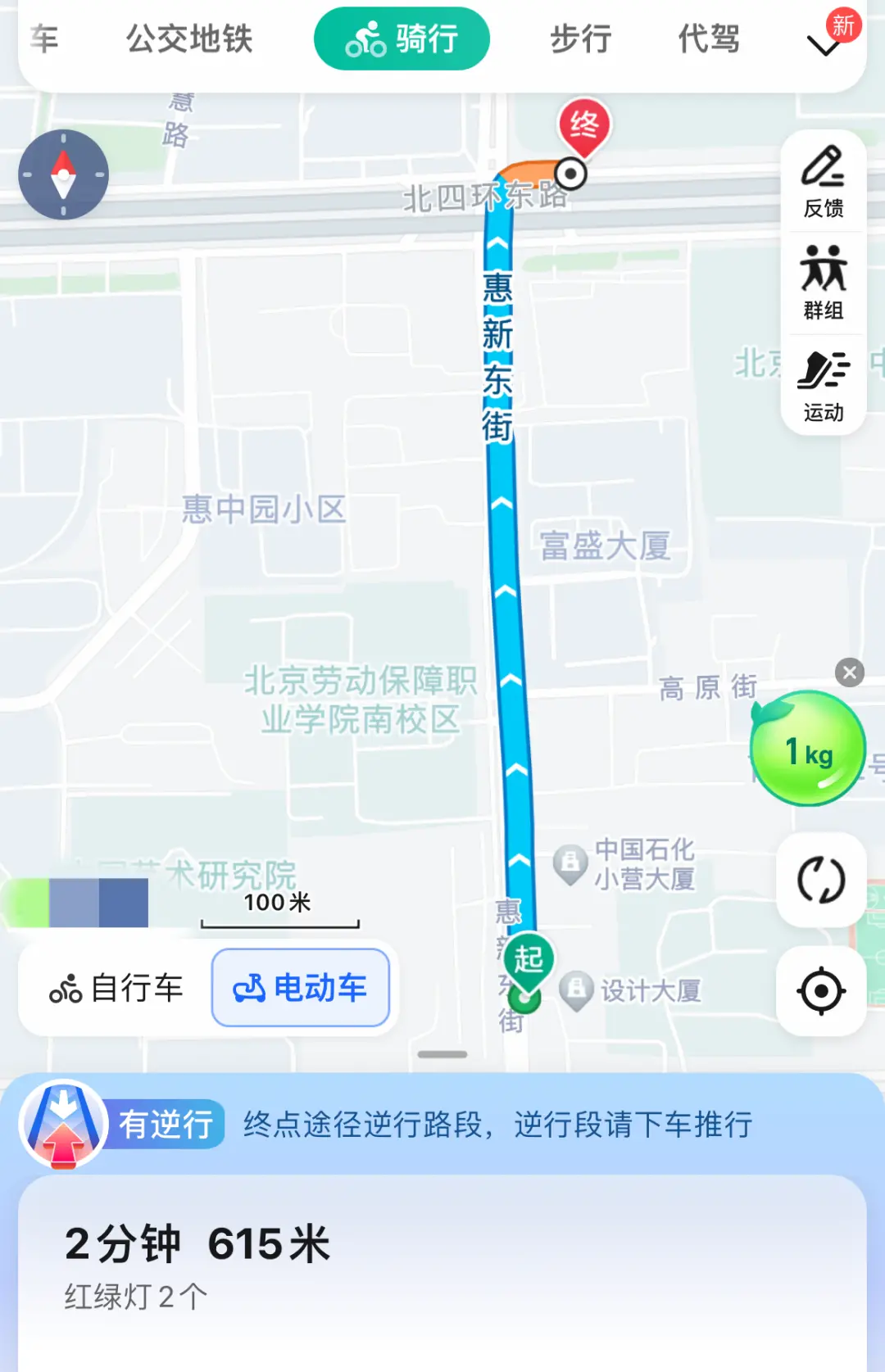Tap the 终 destination marker
Screen dimensions: 885x1372
(583, 125)
